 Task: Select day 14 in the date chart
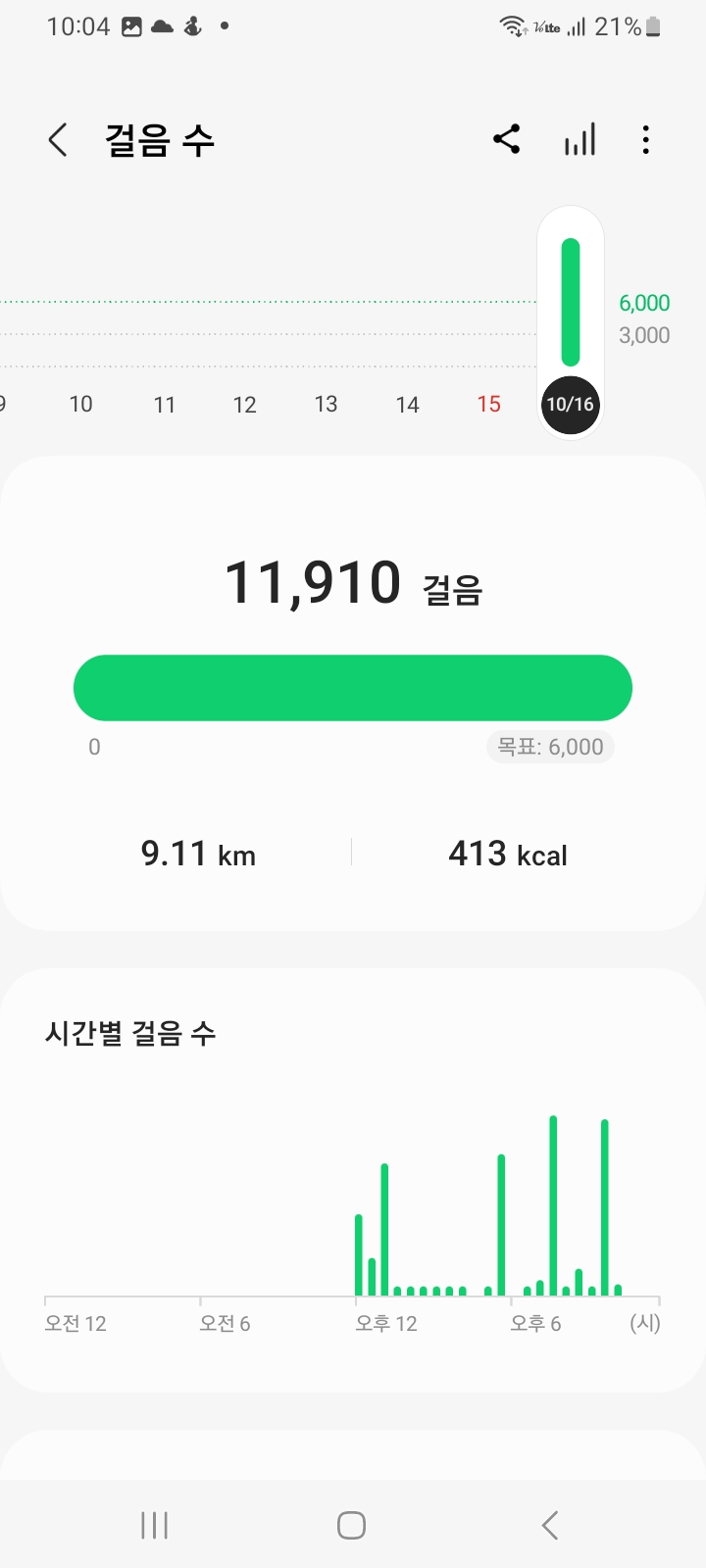pyautogui.click(x=408, y=404)
